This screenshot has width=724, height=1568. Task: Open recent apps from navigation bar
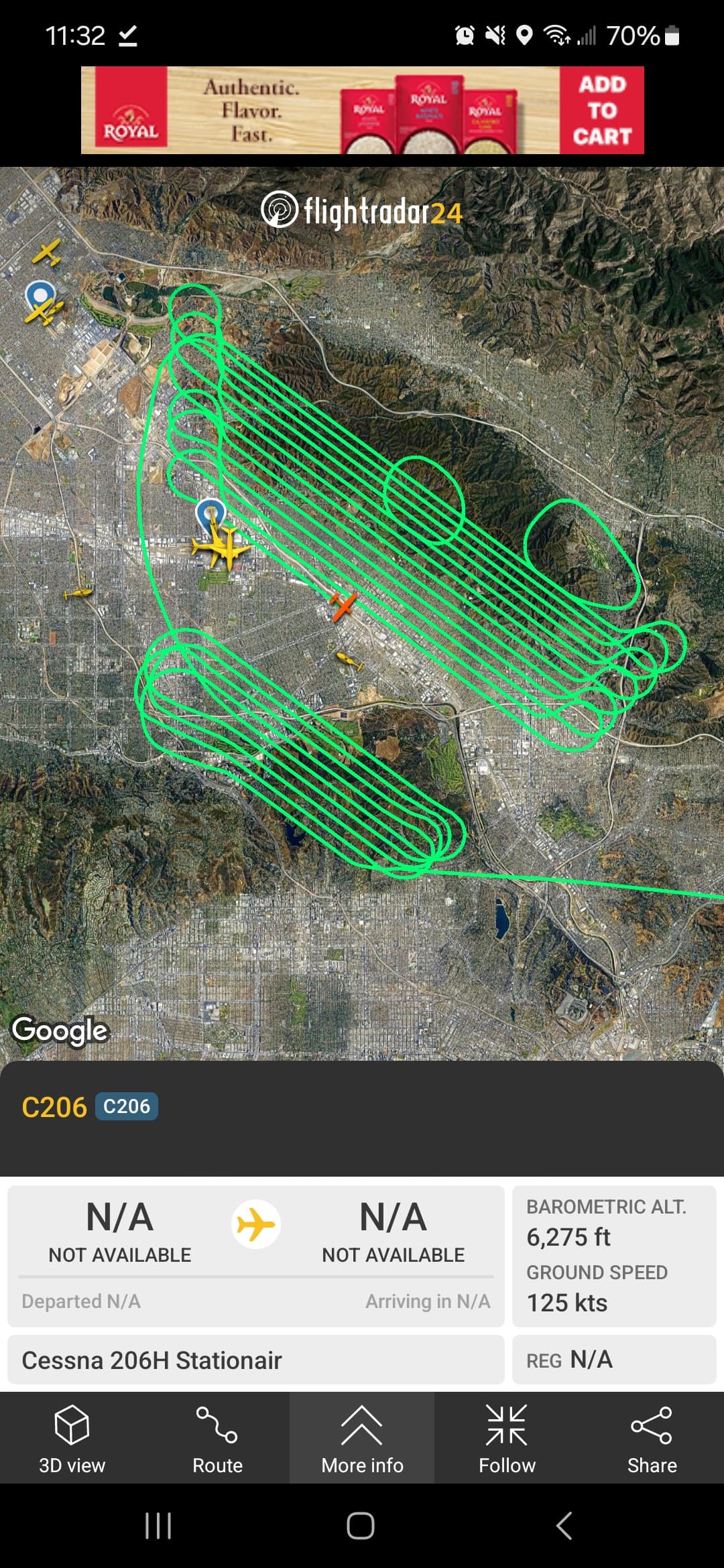pos(158,1526)
